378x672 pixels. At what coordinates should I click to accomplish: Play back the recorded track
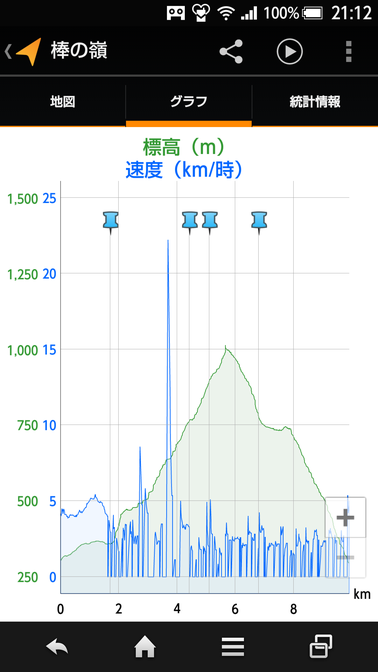289,51
